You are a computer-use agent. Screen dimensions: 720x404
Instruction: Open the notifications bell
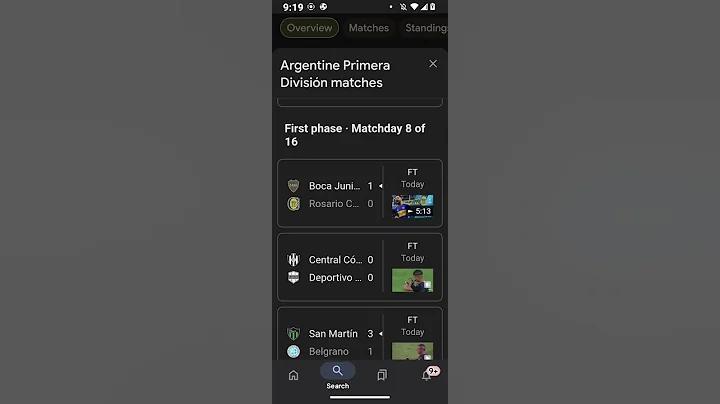click(427, 375)
